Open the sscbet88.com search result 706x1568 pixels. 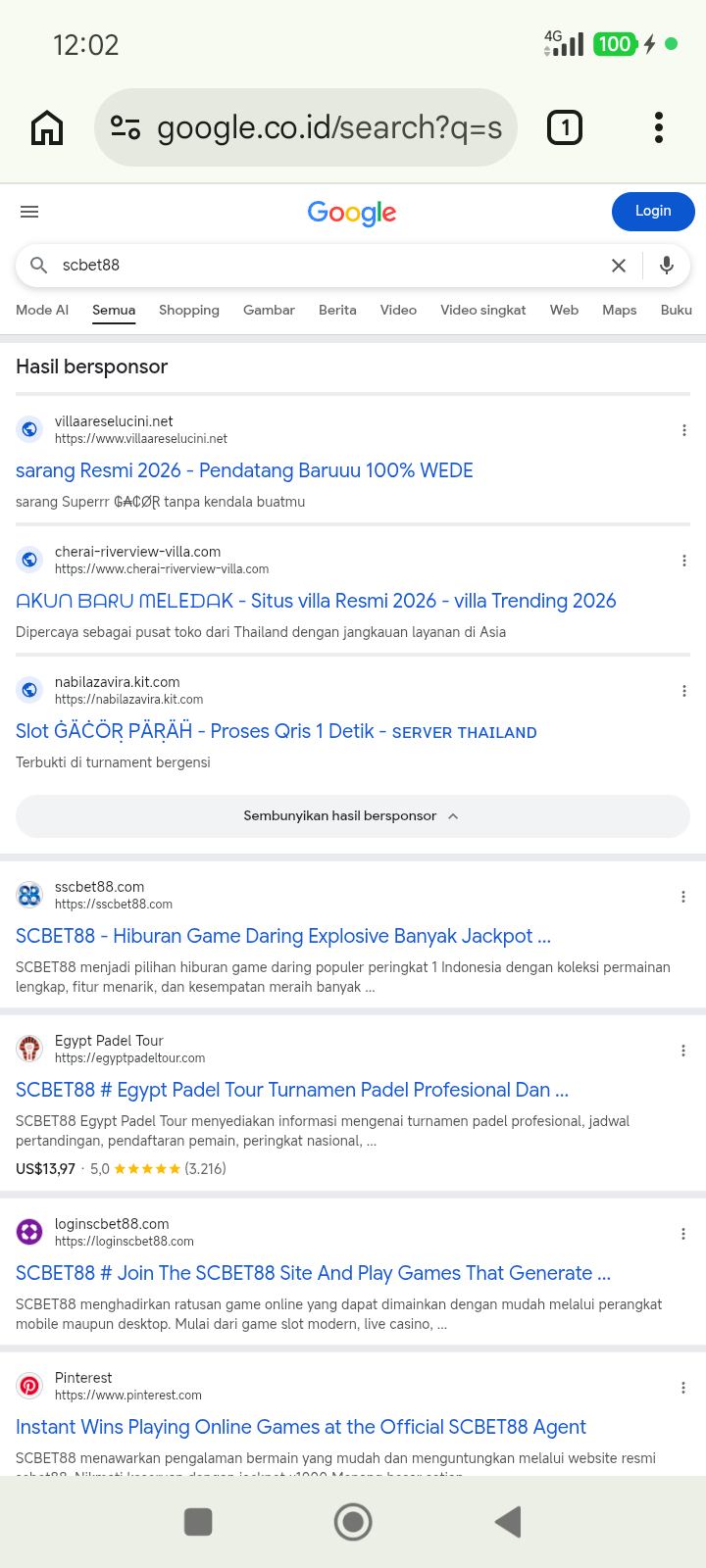coord(283,936)
